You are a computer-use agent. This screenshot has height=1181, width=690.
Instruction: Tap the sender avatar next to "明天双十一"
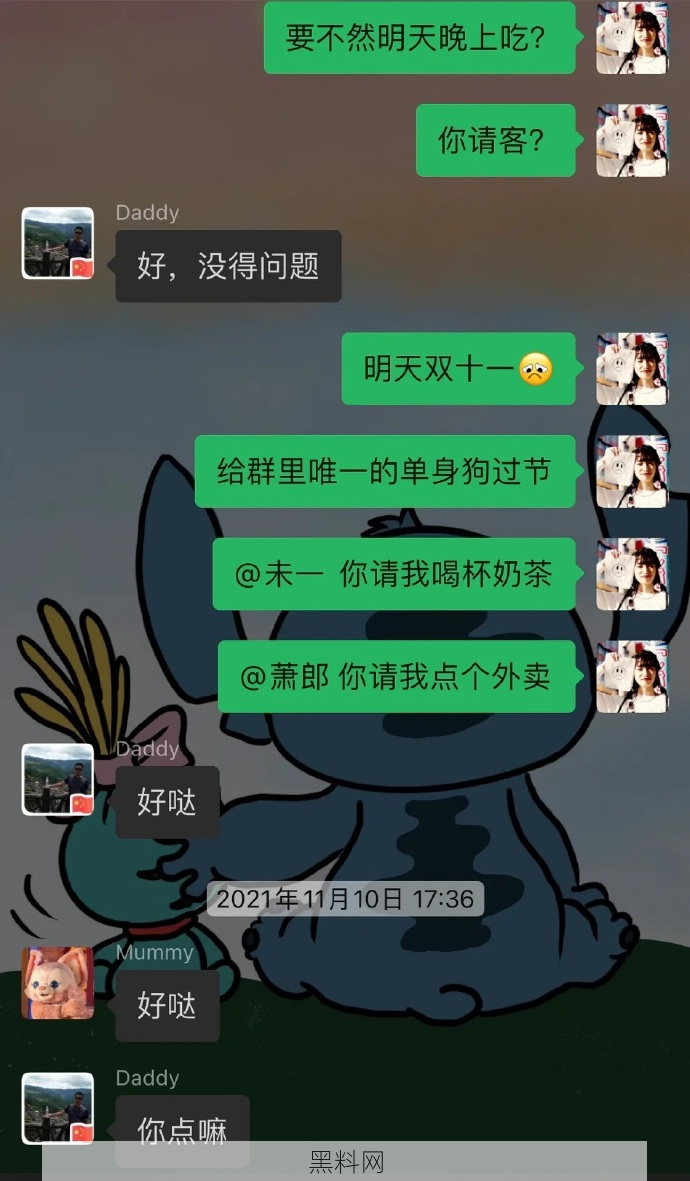632,369
